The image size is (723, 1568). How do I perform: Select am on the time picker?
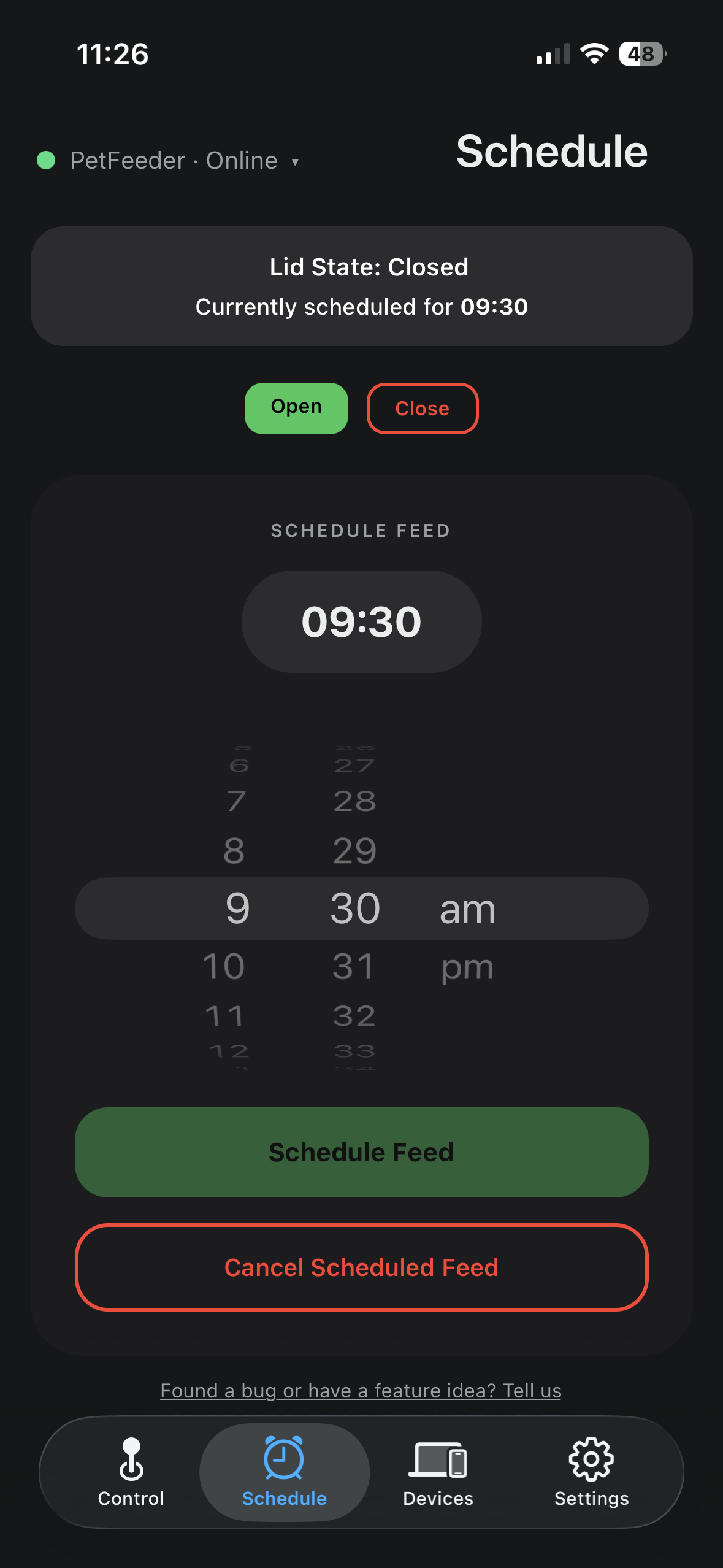pos(467,909)
